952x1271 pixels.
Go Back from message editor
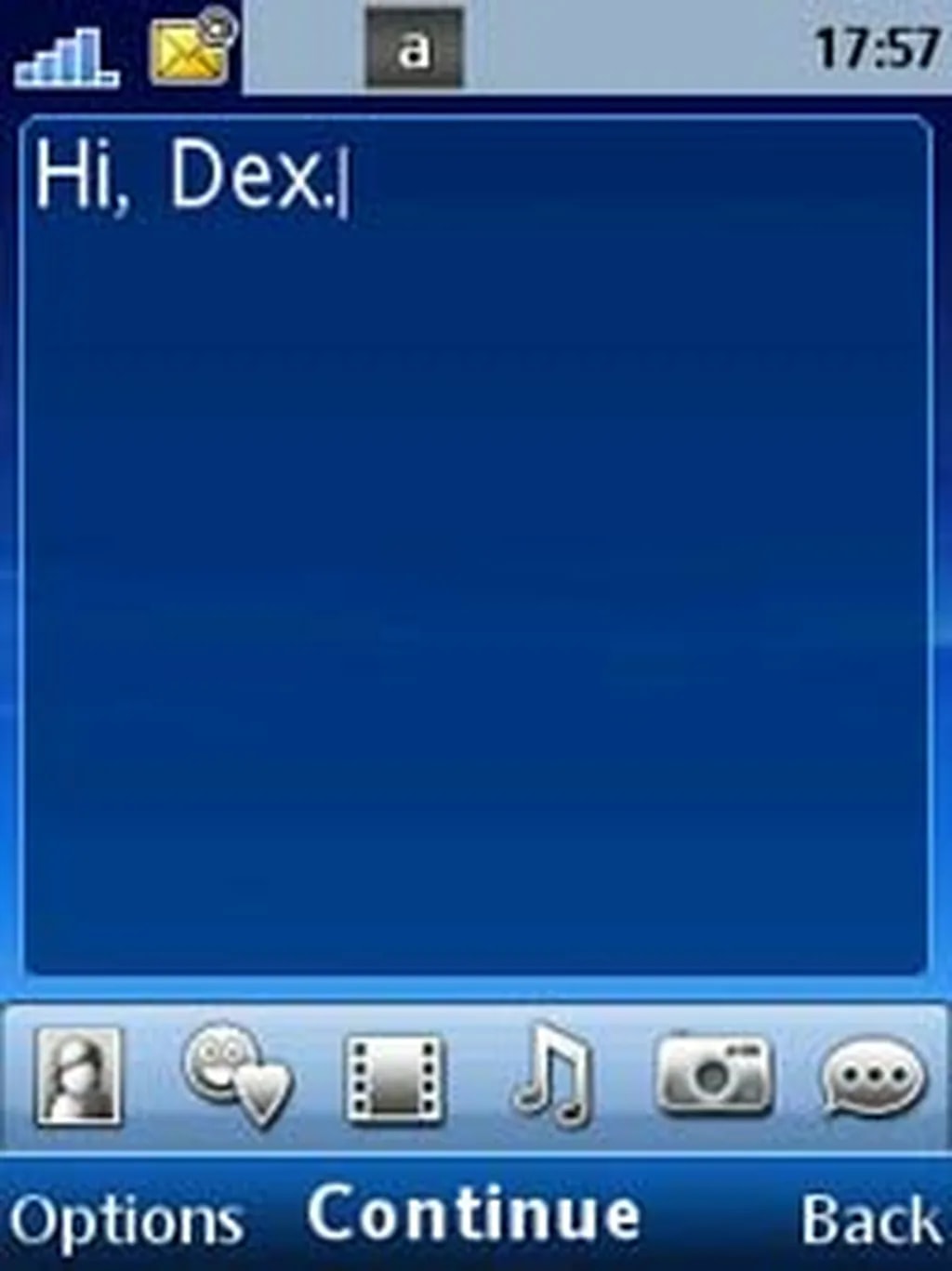click(869, 1220)
